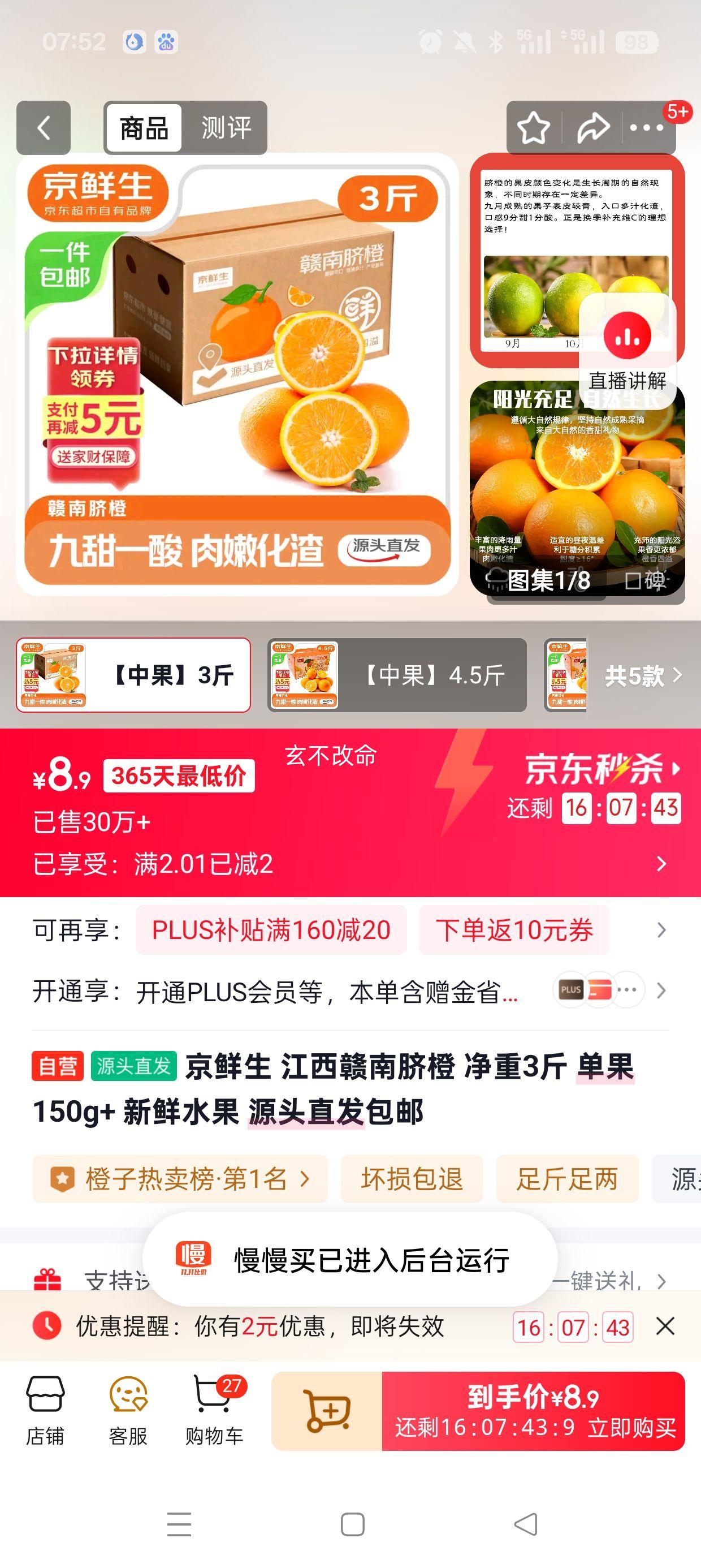
Task: Toggle the favorite star icon
Action: click(533, 128)
